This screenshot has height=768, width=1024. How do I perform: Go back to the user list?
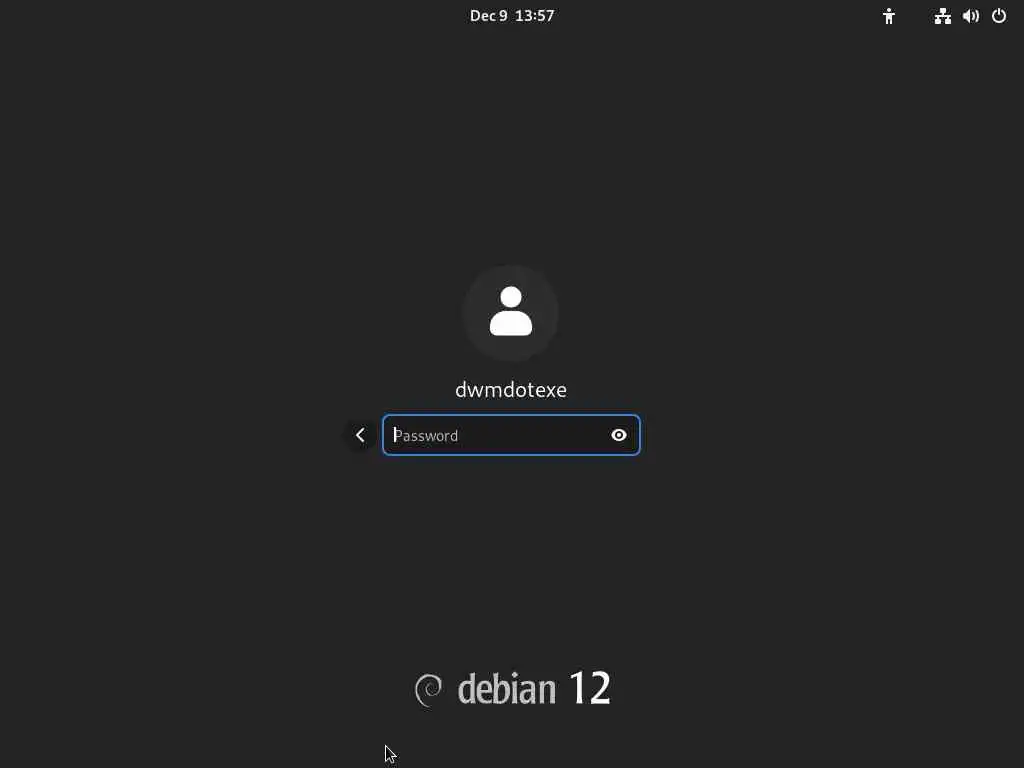[x=360, y=435]
